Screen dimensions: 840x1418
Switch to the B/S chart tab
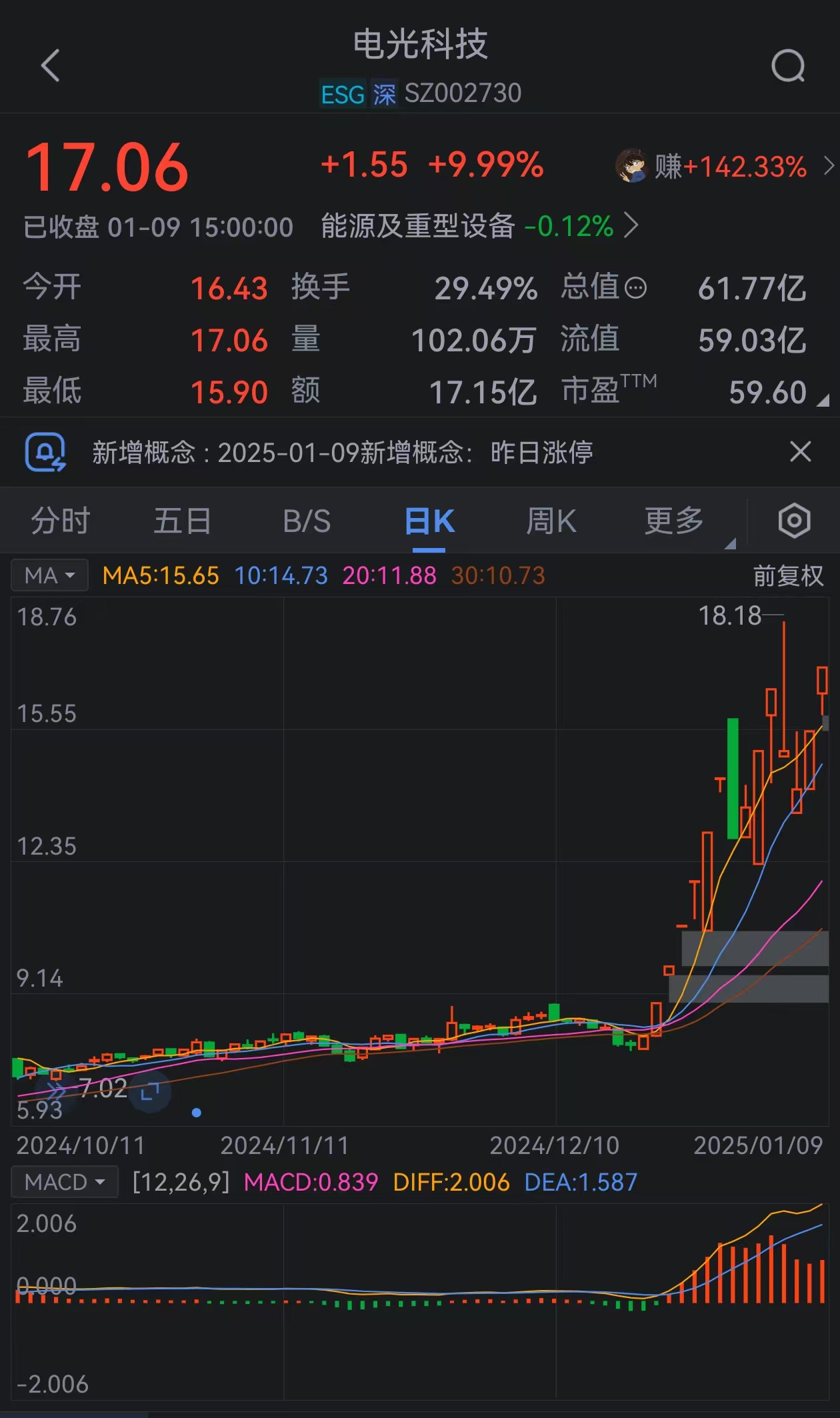coord(306,521)
